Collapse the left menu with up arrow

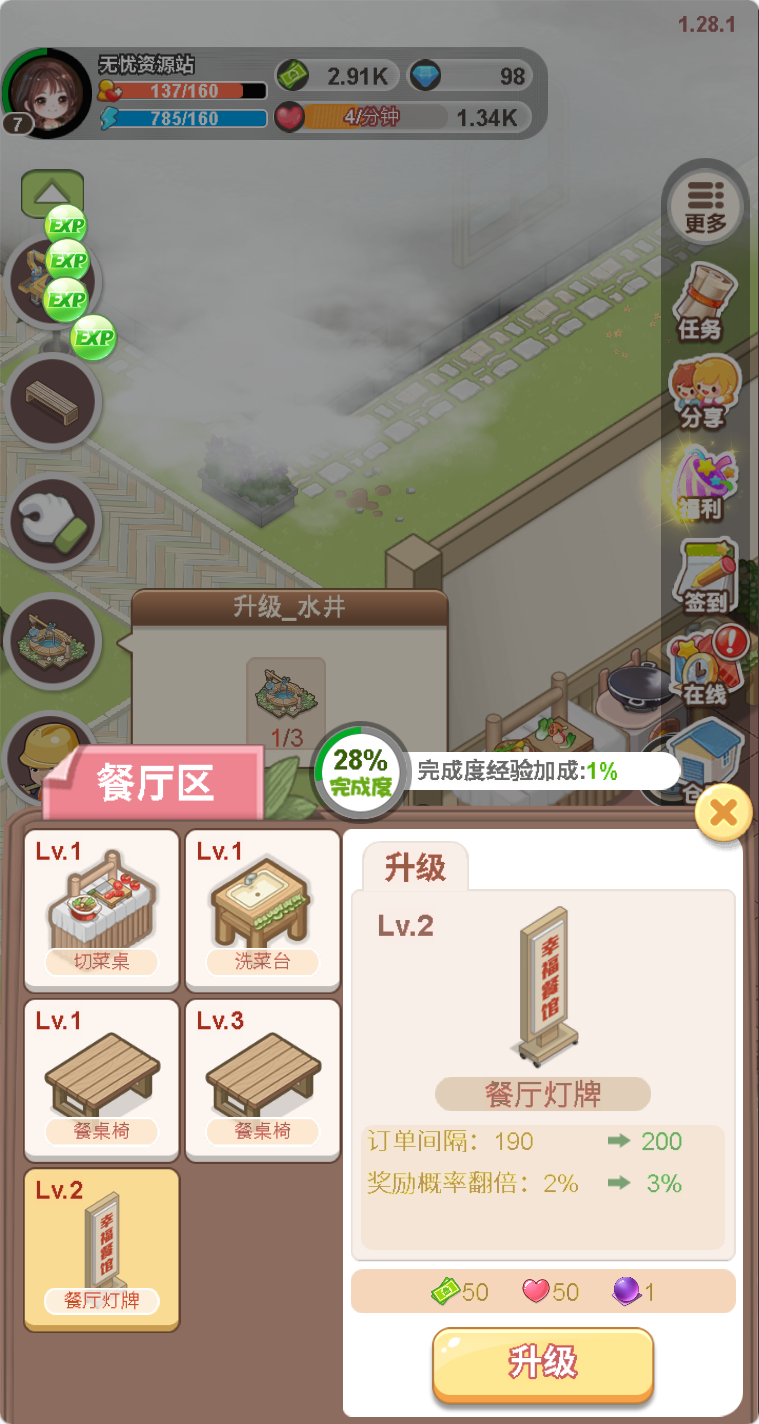tap(52, 192)
